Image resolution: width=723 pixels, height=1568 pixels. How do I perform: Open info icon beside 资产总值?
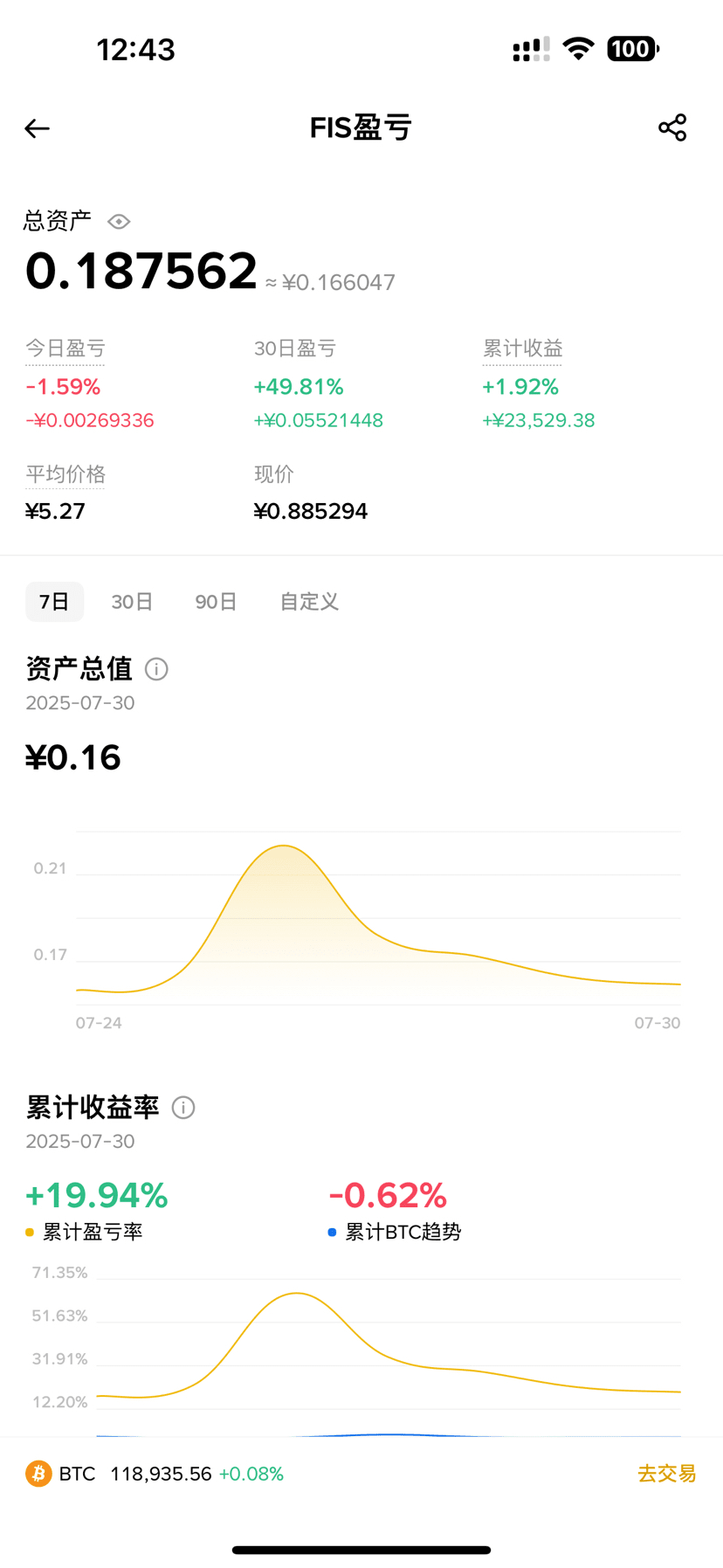pyautogui.click(x=156, y=669)
